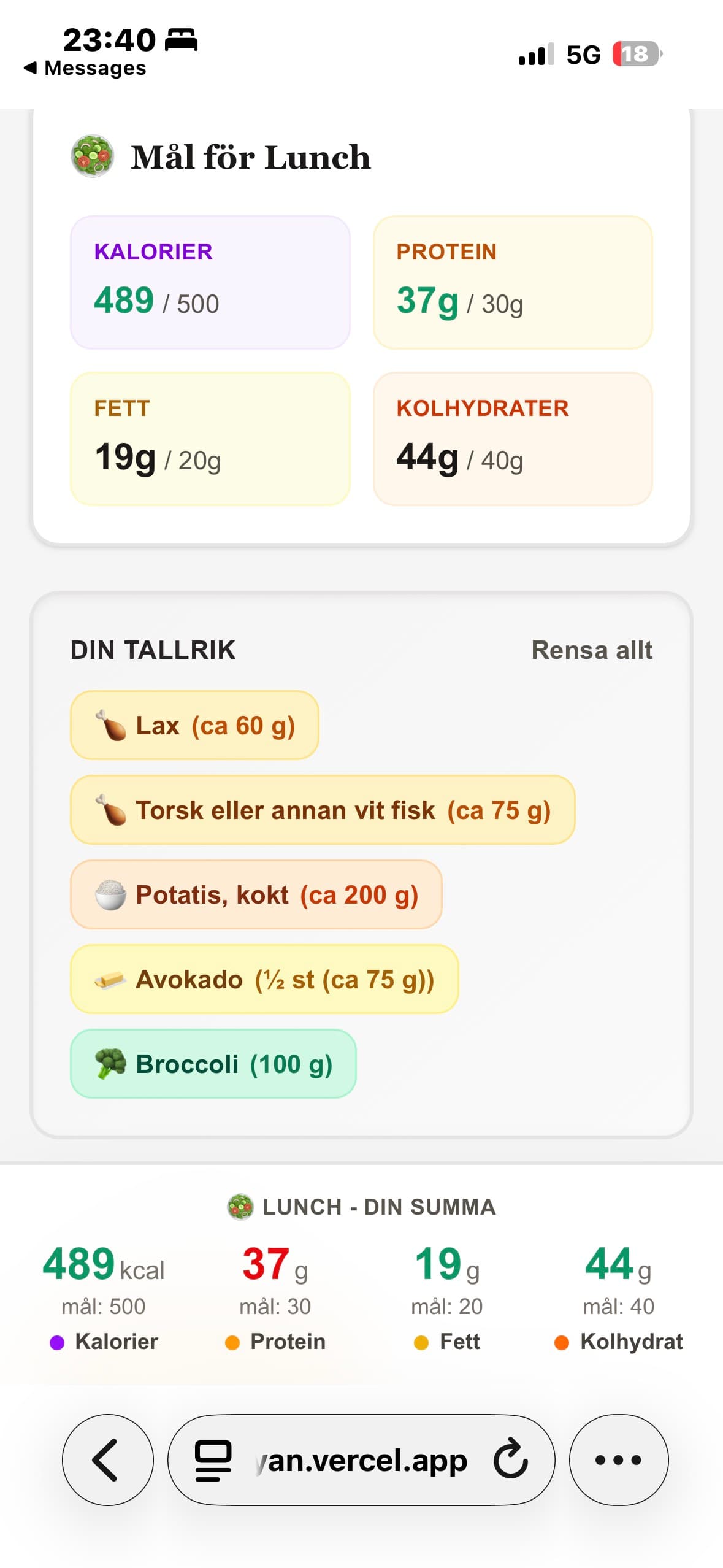Viewport: 723px width, 1568px height.
Task: Click the Kalorier 489/500 progress card
Action: click(210, 283)
